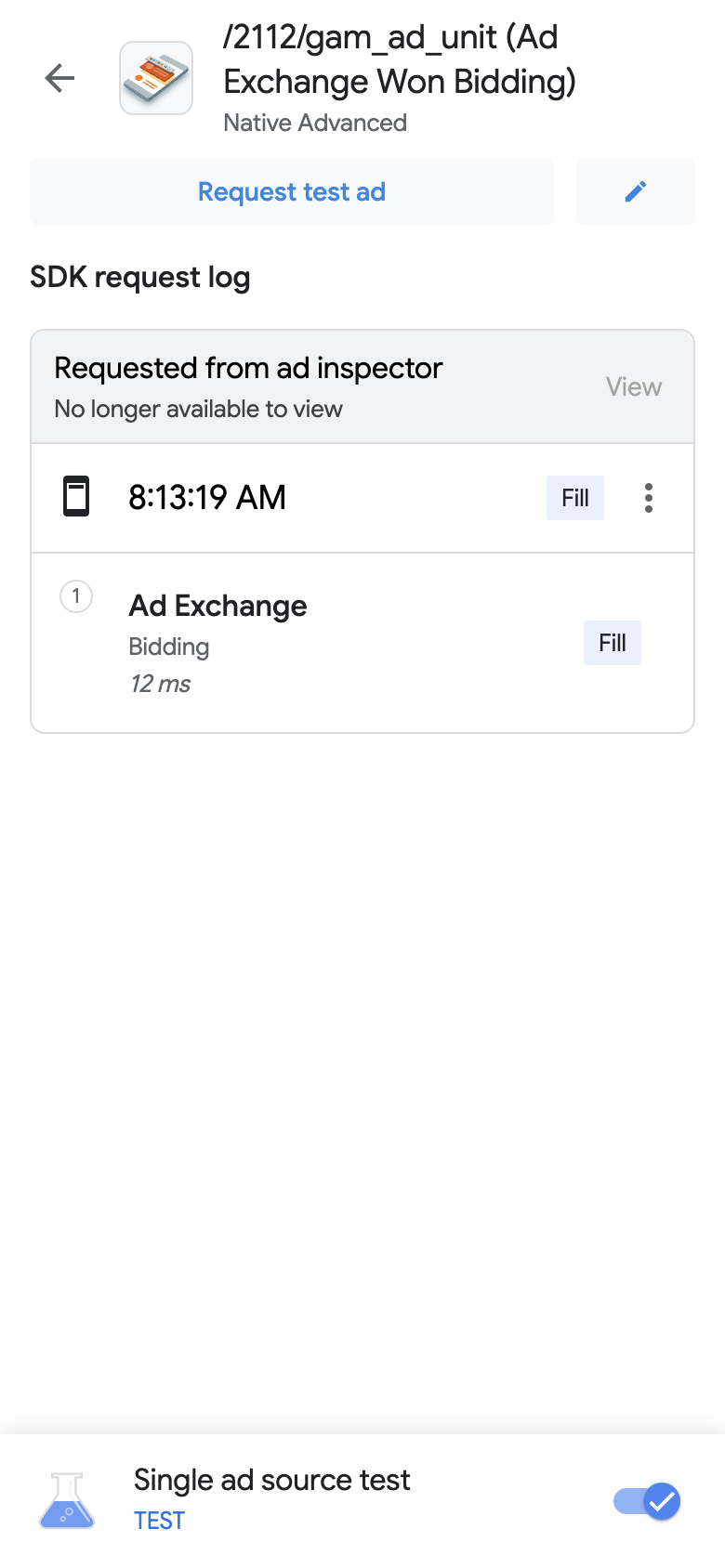Screen dimensions: 725x1568
Task: Open the three-dot overflow menu
Action: pos(648,498)
